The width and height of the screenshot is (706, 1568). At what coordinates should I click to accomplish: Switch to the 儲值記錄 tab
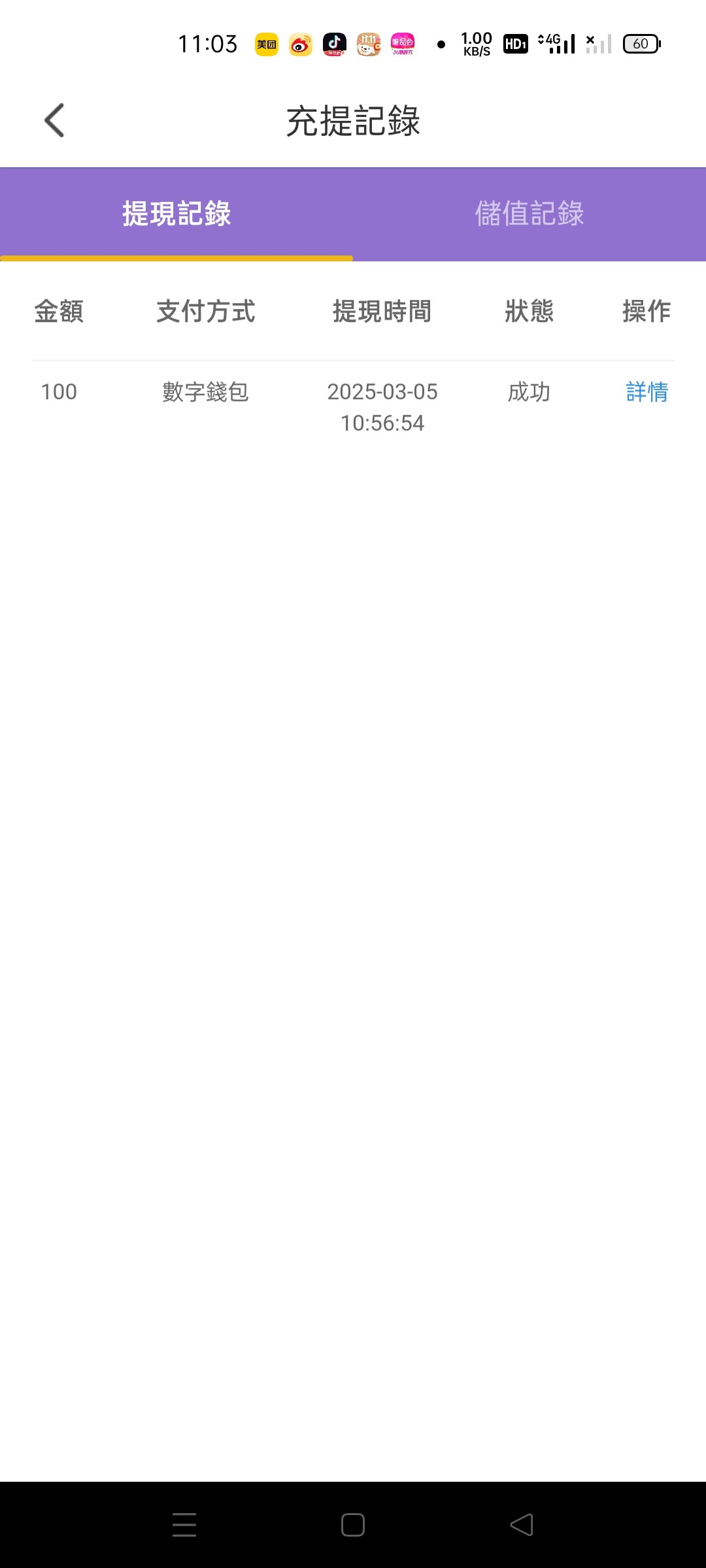click(529, 214)
